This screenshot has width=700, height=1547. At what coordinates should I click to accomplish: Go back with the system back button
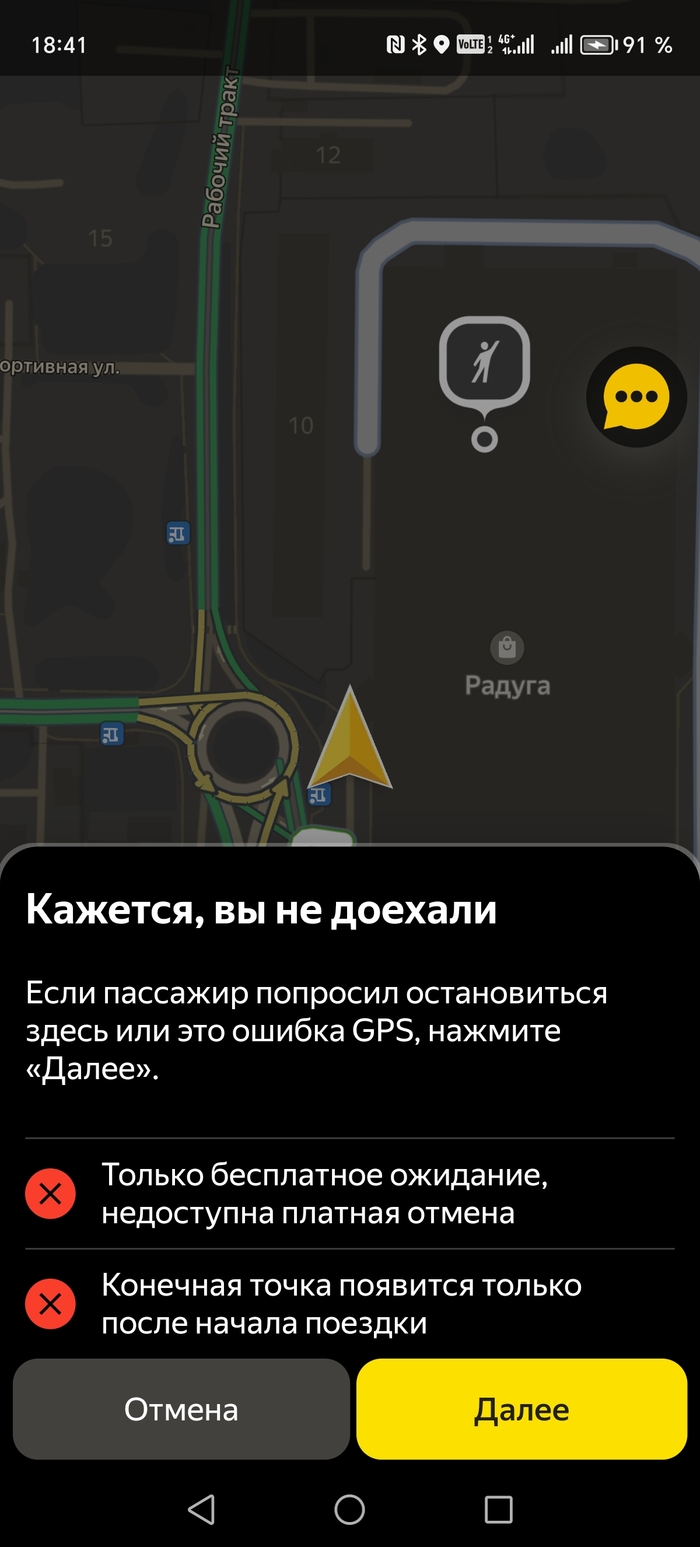[201, 1509]
